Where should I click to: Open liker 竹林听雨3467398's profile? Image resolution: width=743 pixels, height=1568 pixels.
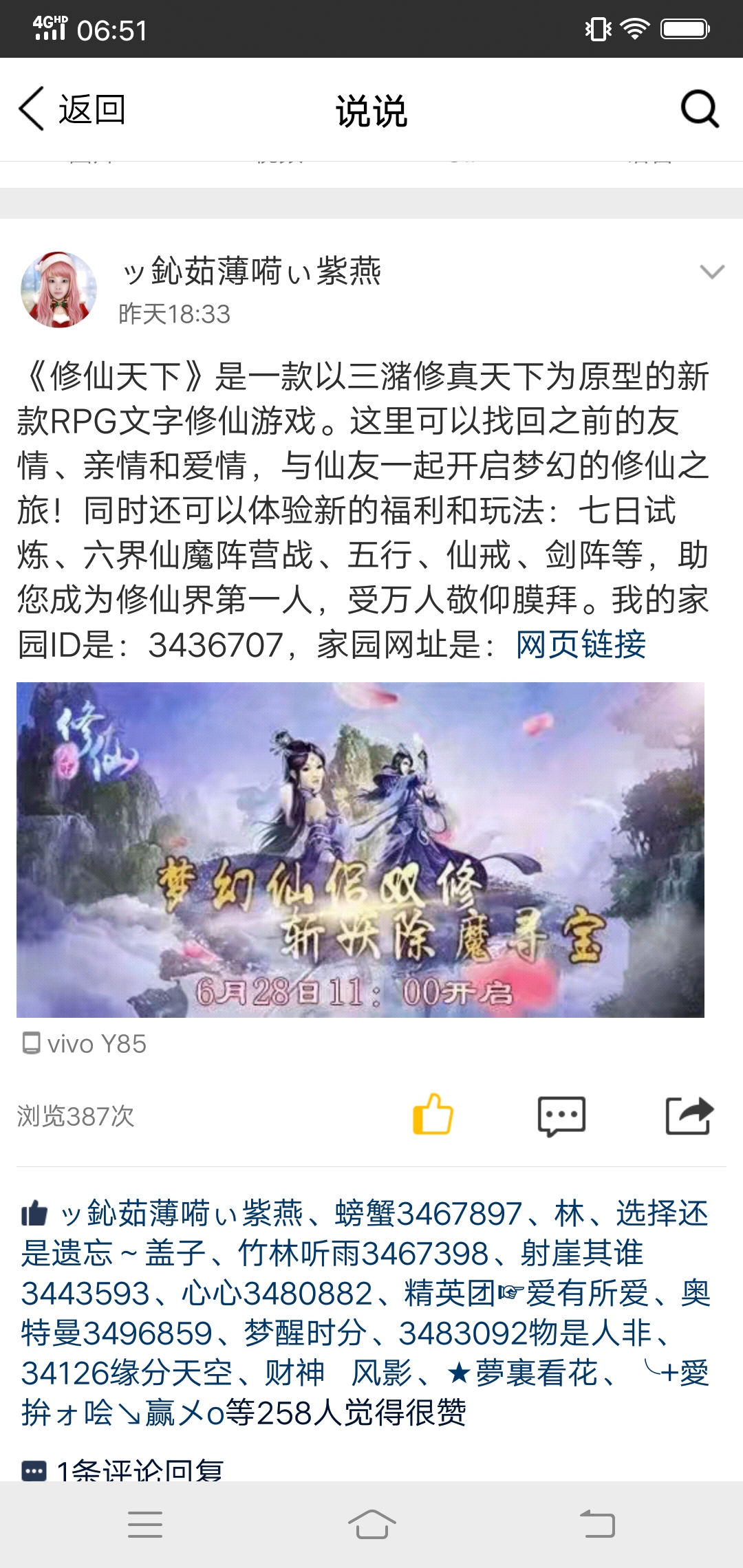(x=363, y=1253)
